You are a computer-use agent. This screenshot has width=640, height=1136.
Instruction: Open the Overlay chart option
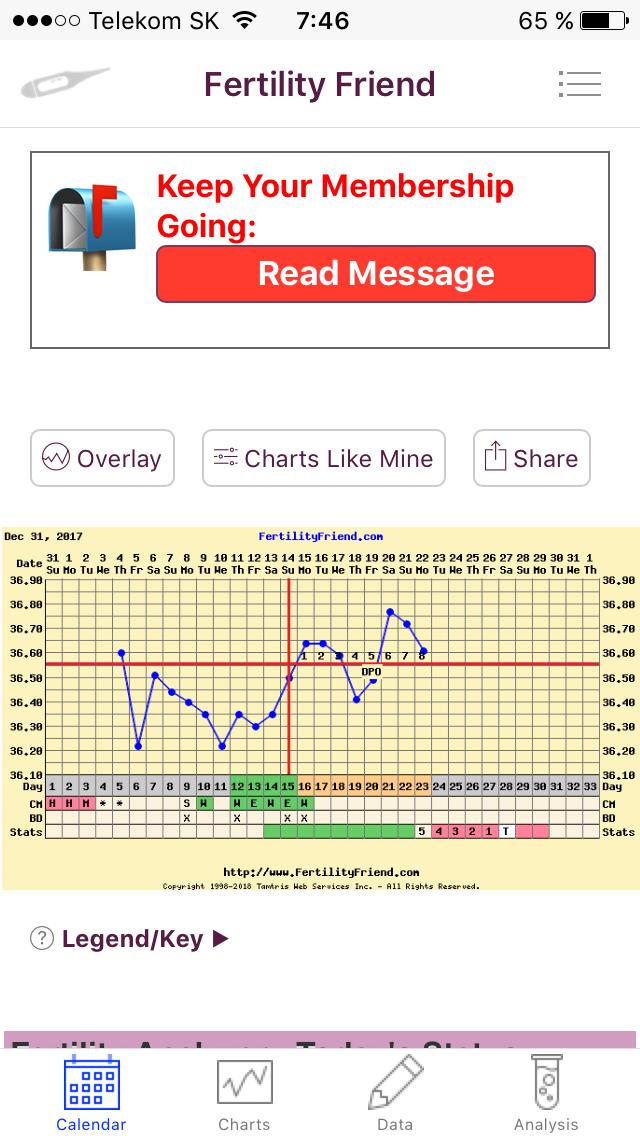point(102,458)
